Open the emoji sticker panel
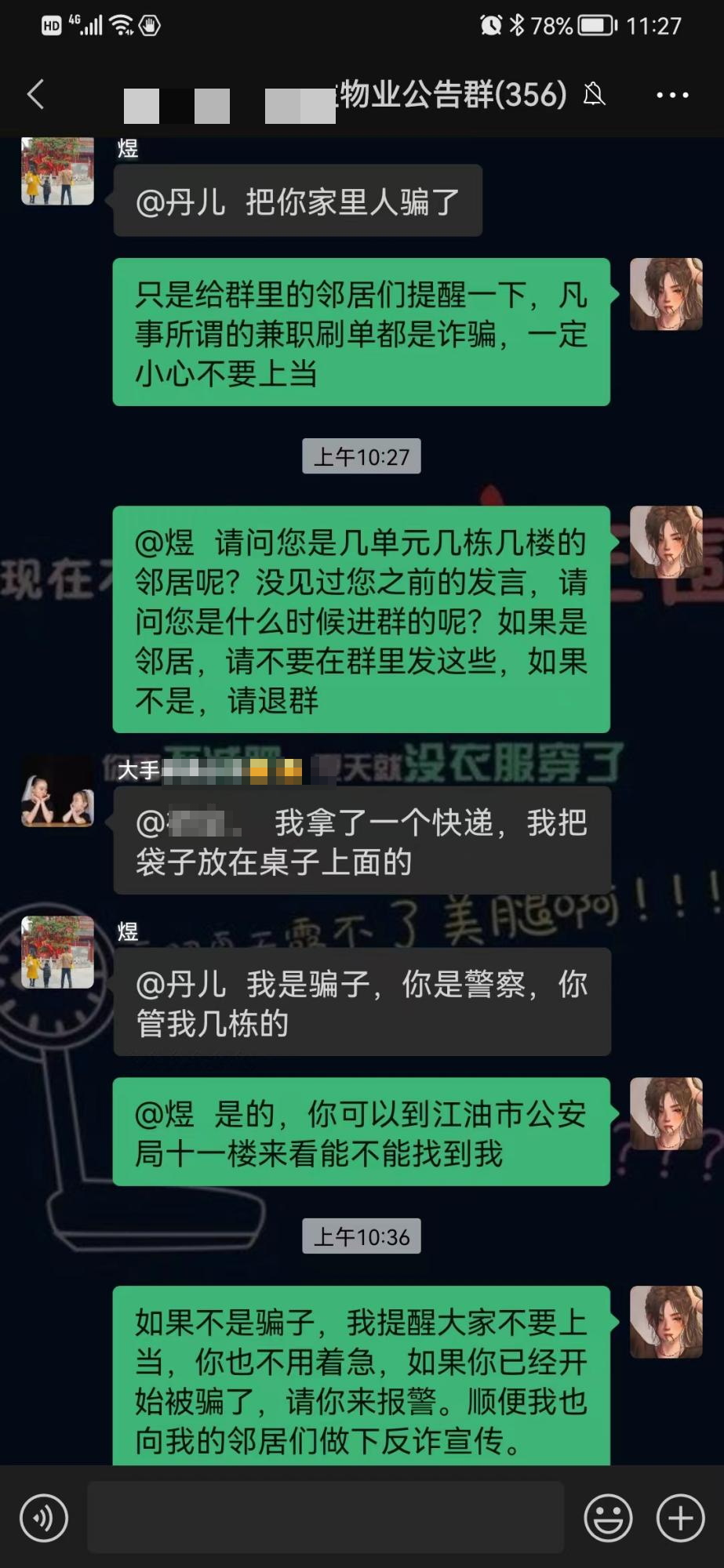This screenshot has width=724, height=1568. pyautogui.click(x=608, y=1519)
